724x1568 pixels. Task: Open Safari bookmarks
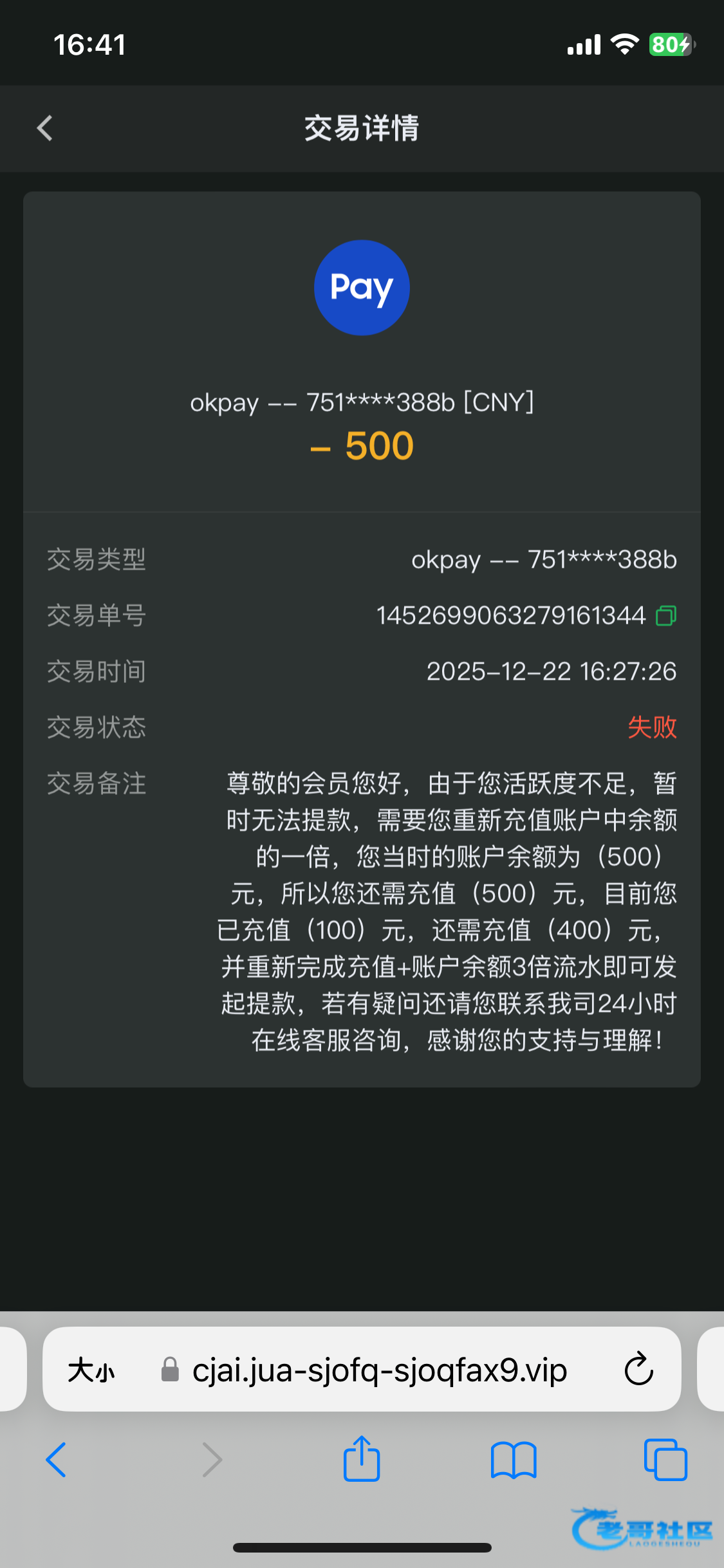(513, 1460)
